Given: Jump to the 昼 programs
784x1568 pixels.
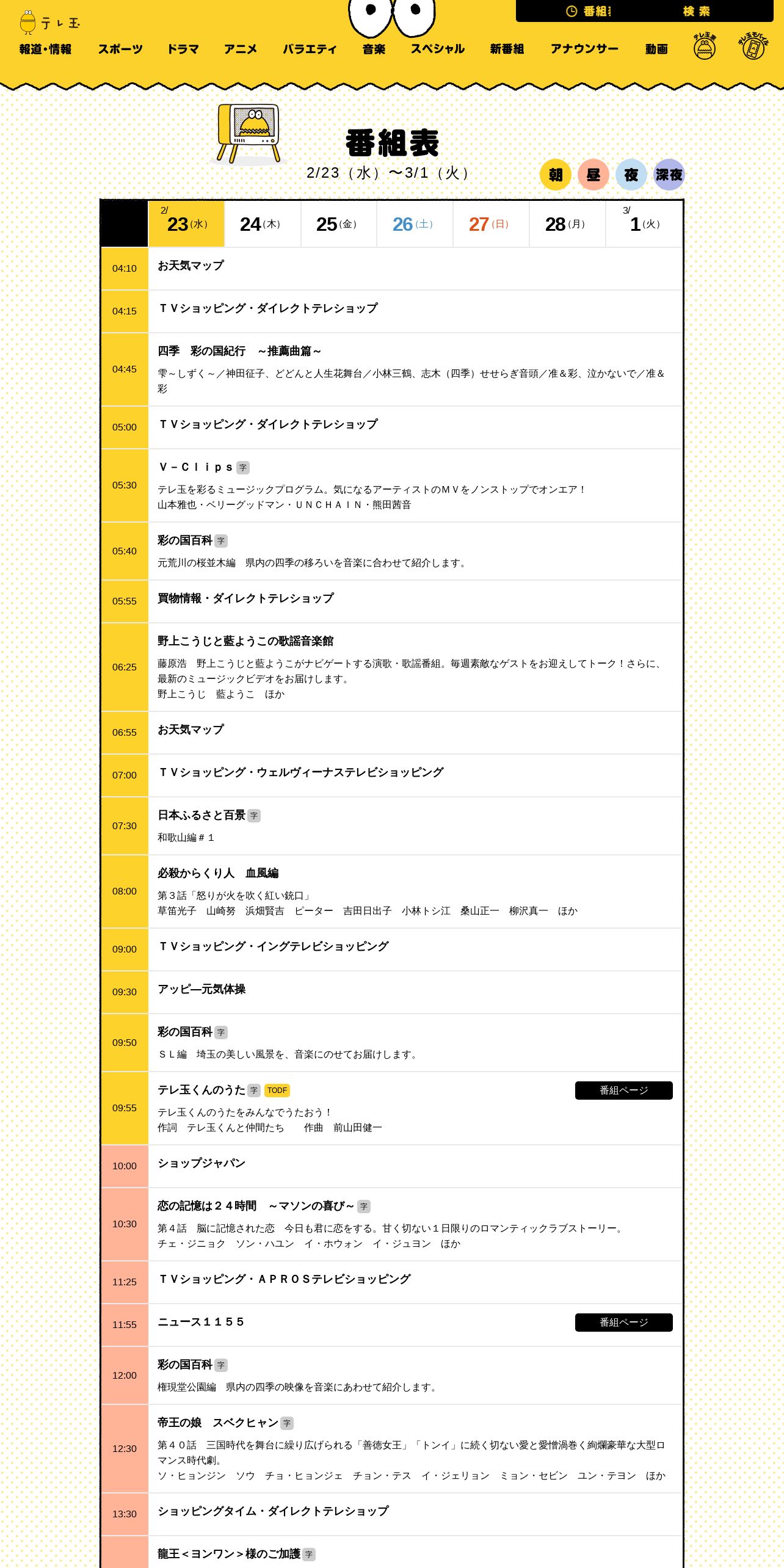Looking at the screenshot, I should click(x=593, y=175).
